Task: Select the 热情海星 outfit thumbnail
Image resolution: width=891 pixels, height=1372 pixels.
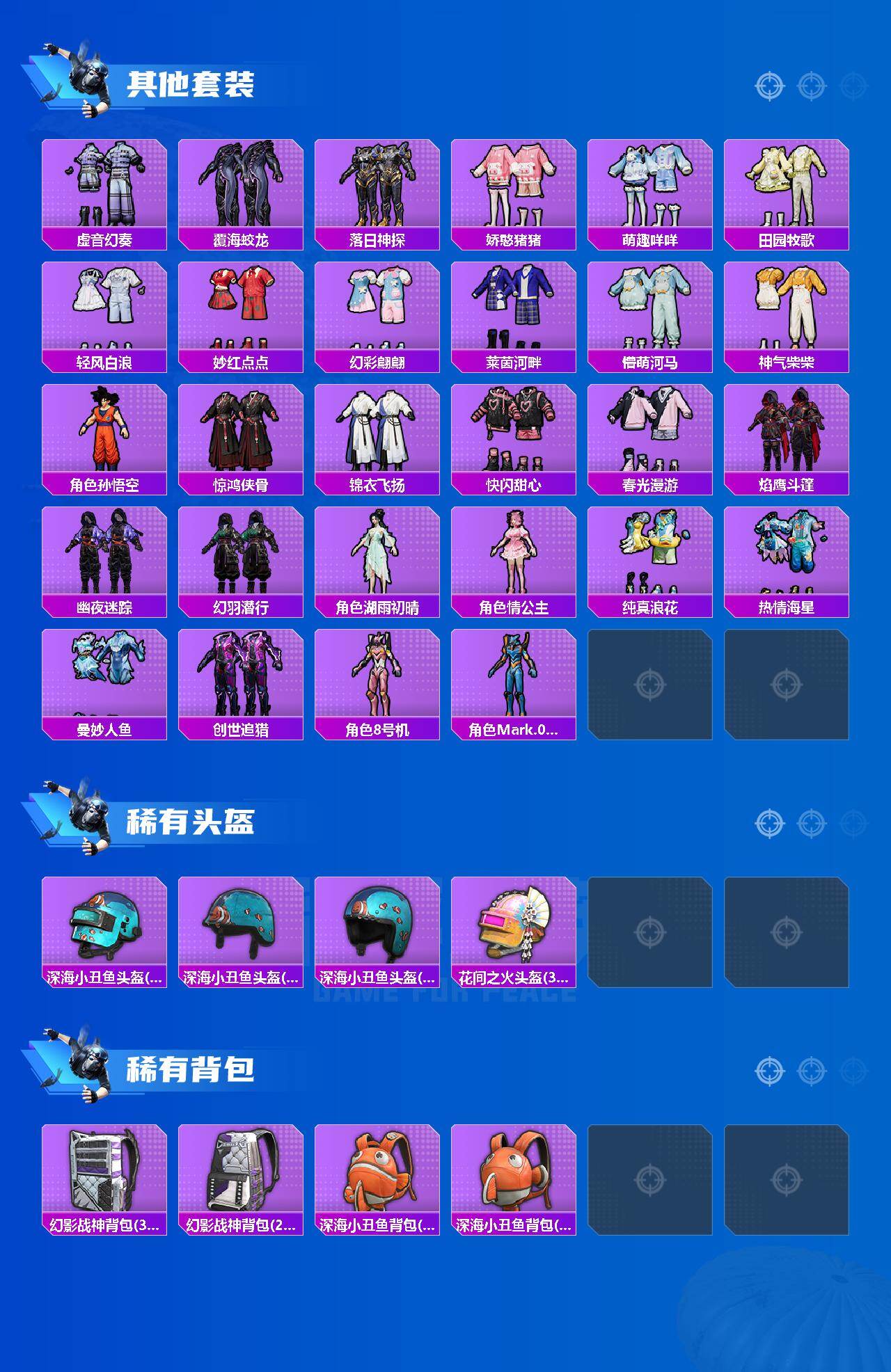Action: pos(788,553)
